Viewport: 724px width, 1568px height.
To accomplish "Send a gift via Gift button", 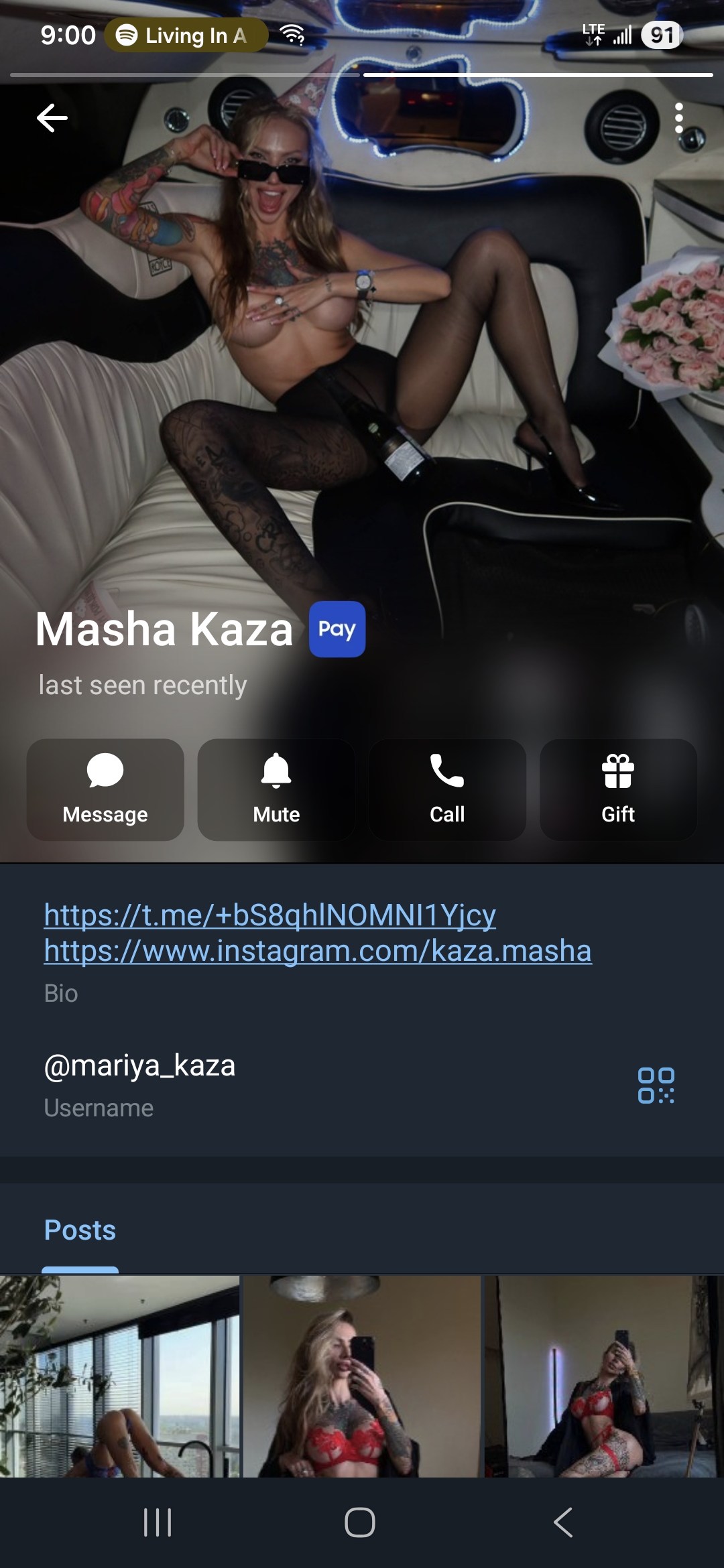I will [x=618, y=789].
